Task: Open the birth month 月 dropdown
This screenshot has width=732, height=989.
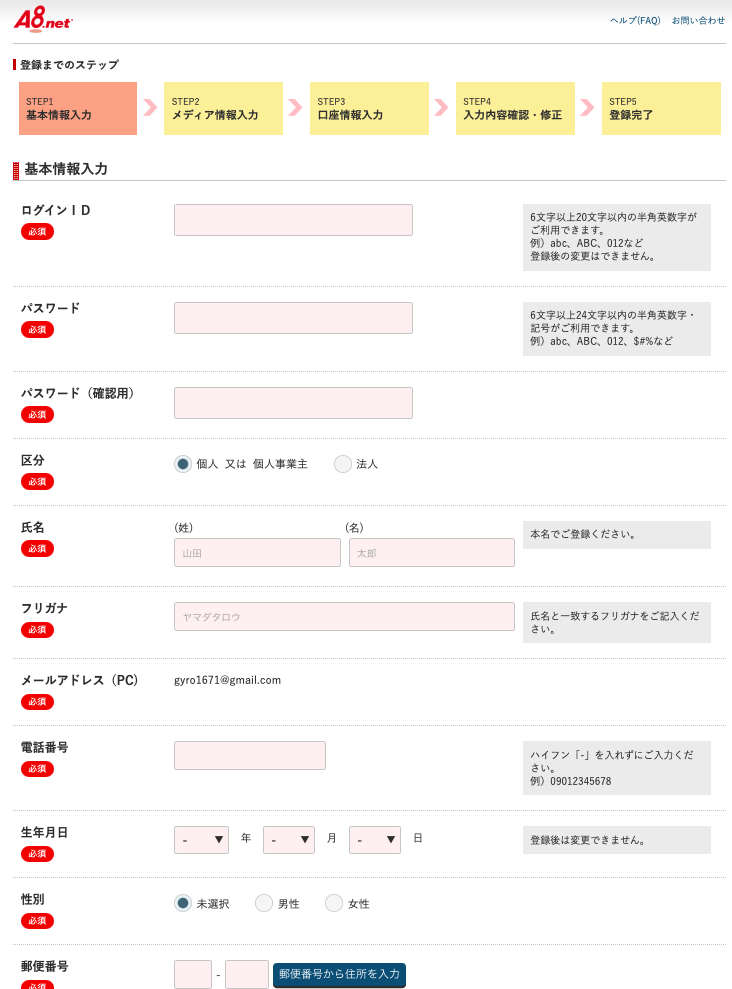Action: point(289,840)
